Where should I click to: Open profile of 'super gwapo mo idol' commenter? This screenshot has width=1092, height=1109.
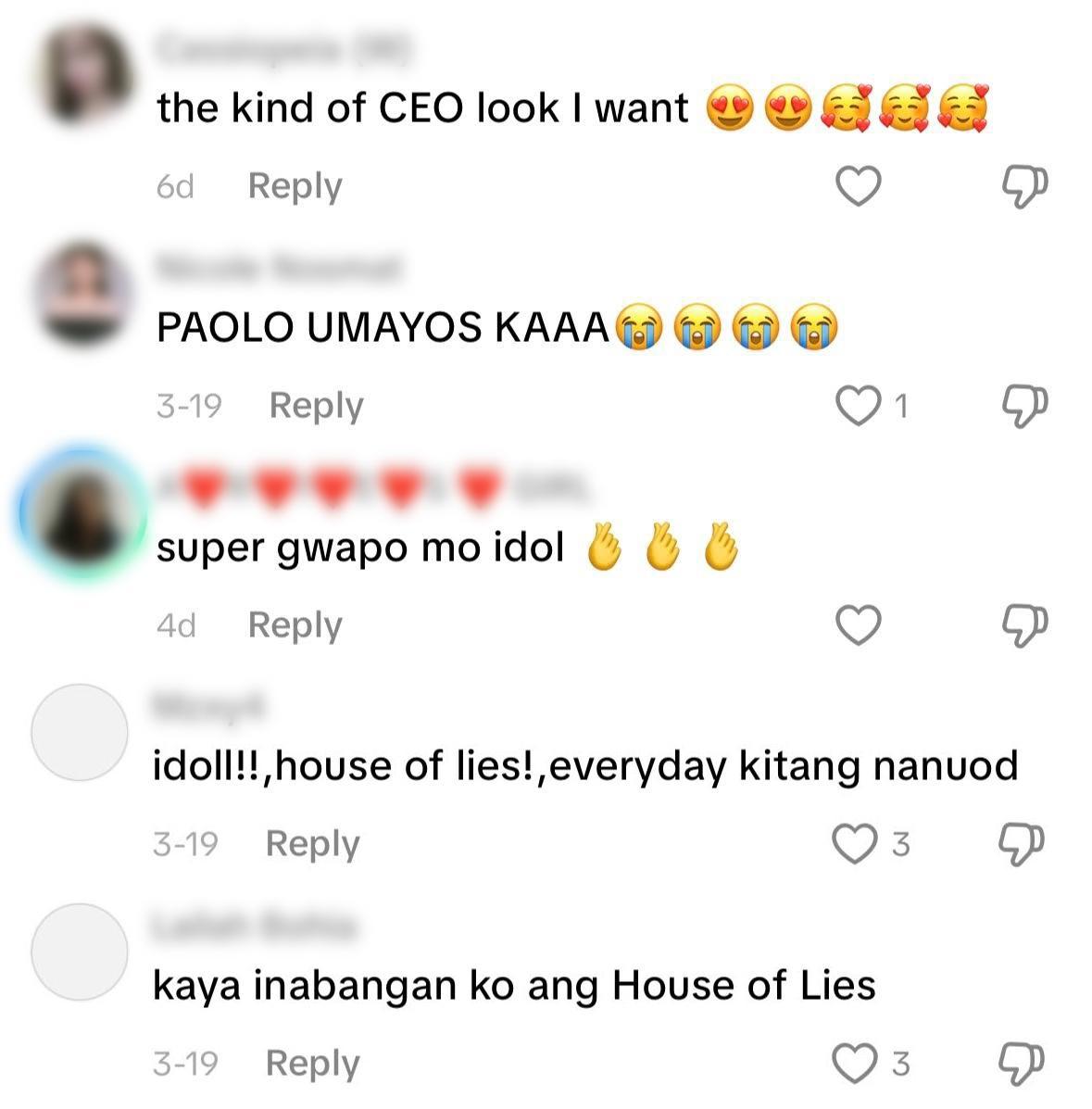tap(83, 513)
